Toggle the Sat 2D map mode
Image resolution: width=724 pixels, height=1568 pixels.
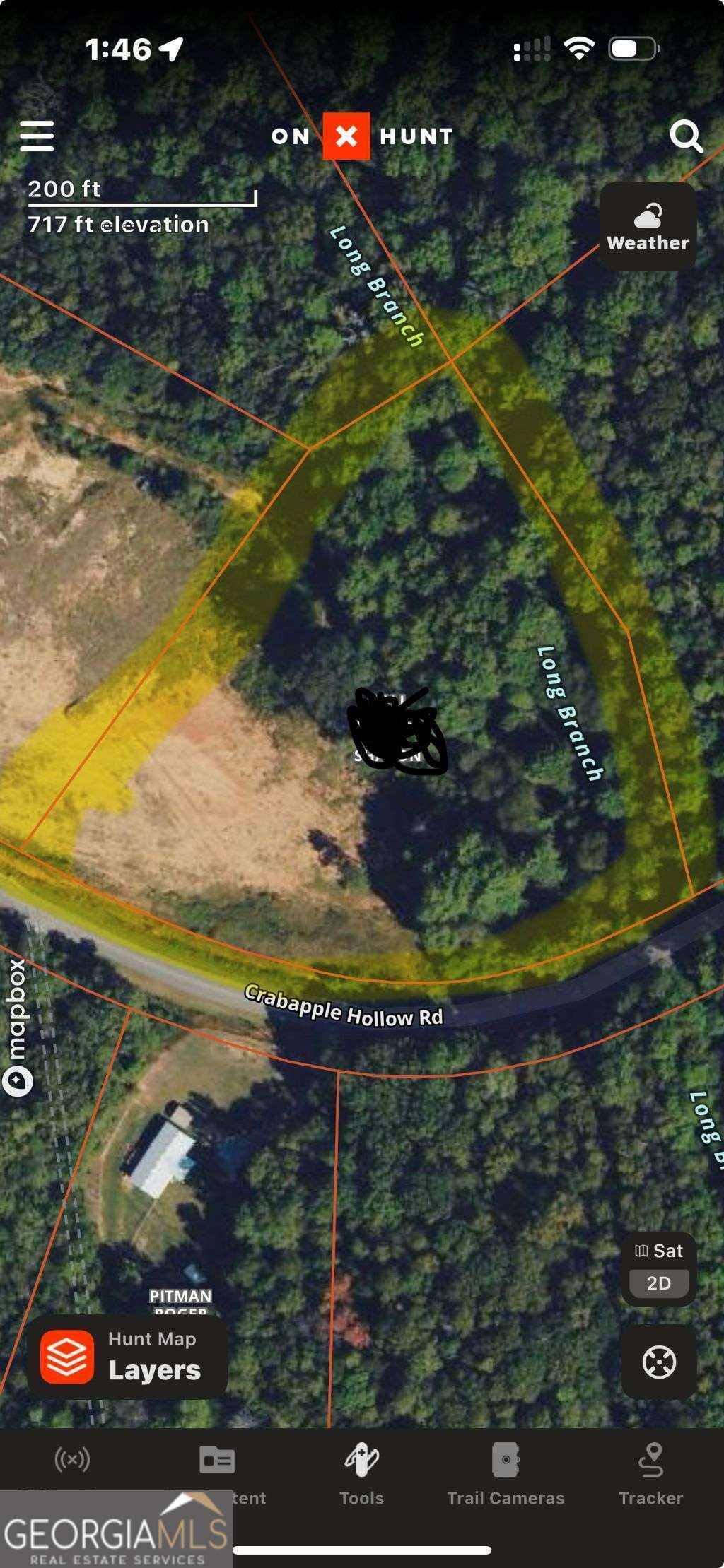click(659, 1269)
